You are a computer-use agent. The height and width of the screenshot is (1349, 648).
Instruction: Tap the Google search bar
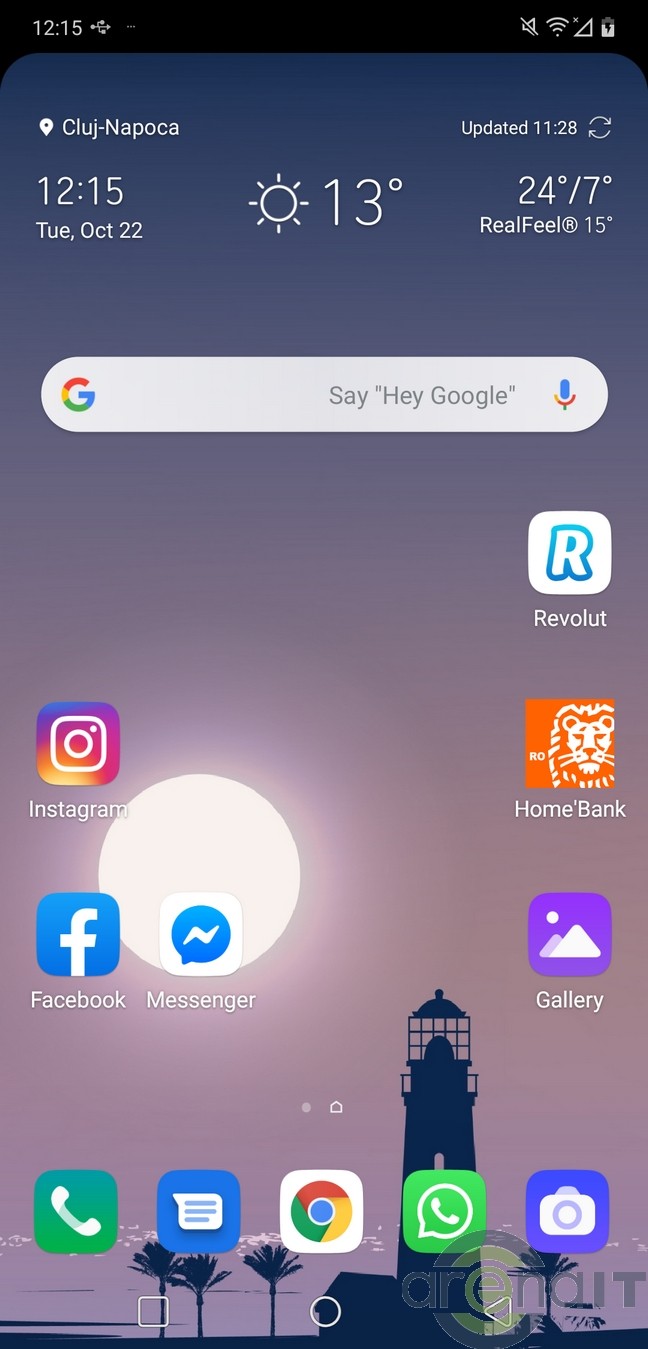[300, 395]
